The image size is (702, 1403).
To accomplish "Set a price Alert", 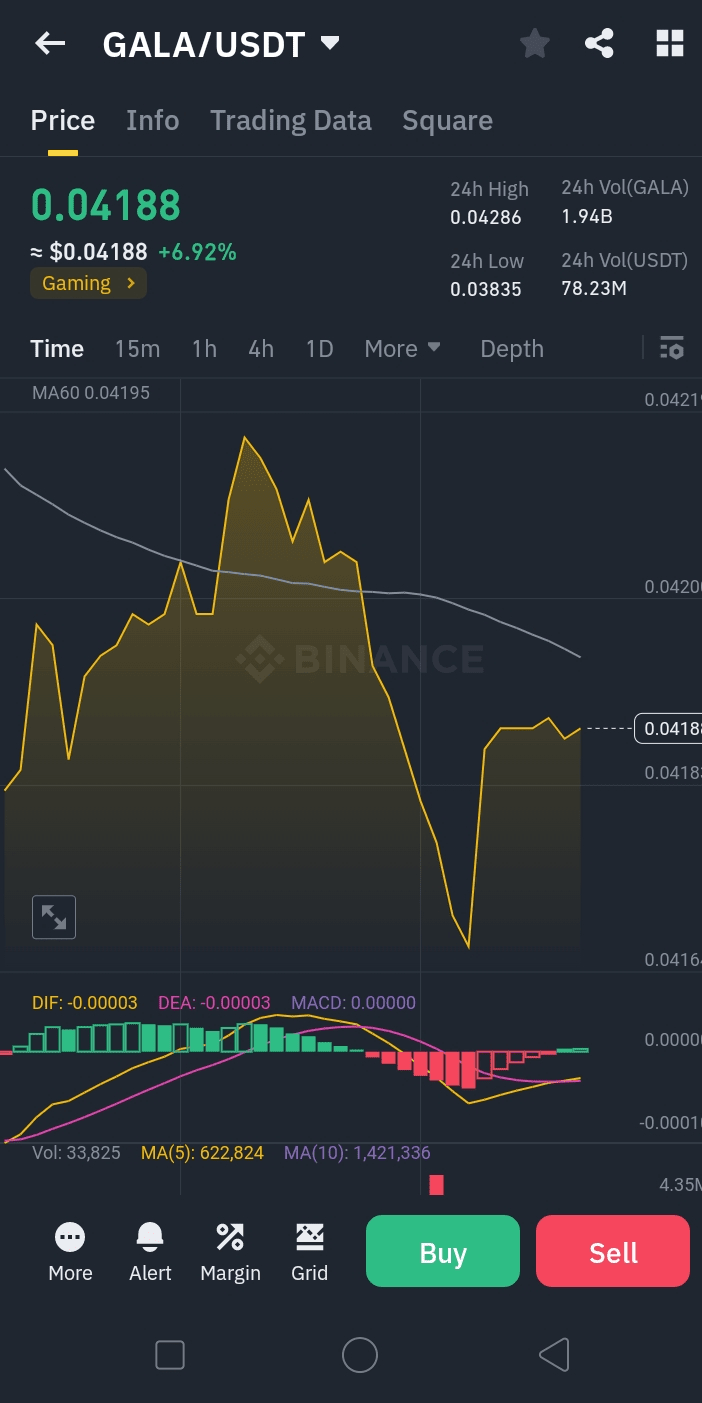I will [150, 1251].
